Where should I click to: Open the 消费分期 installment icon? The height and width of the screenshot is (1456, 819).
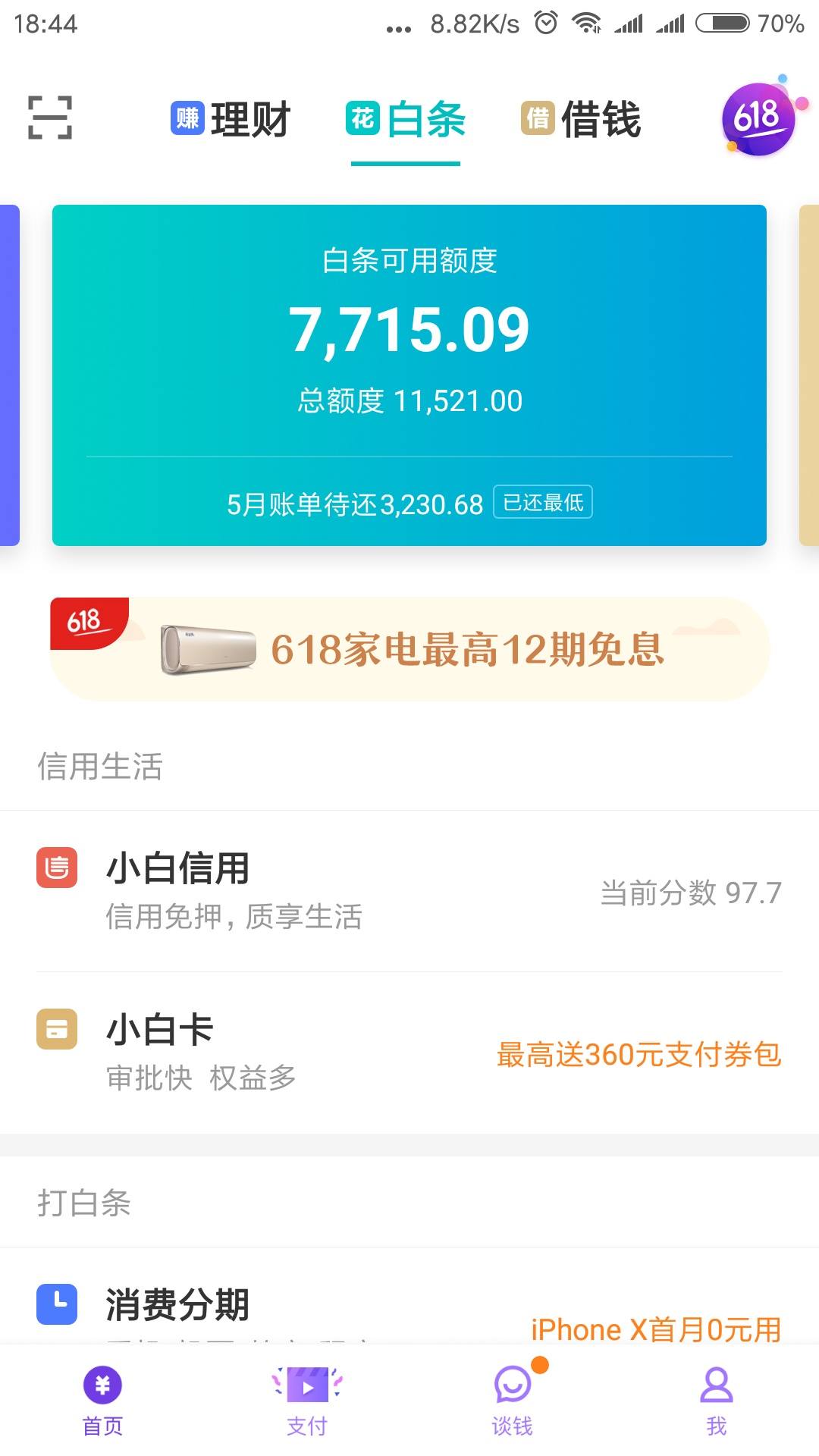(58, 1302)
